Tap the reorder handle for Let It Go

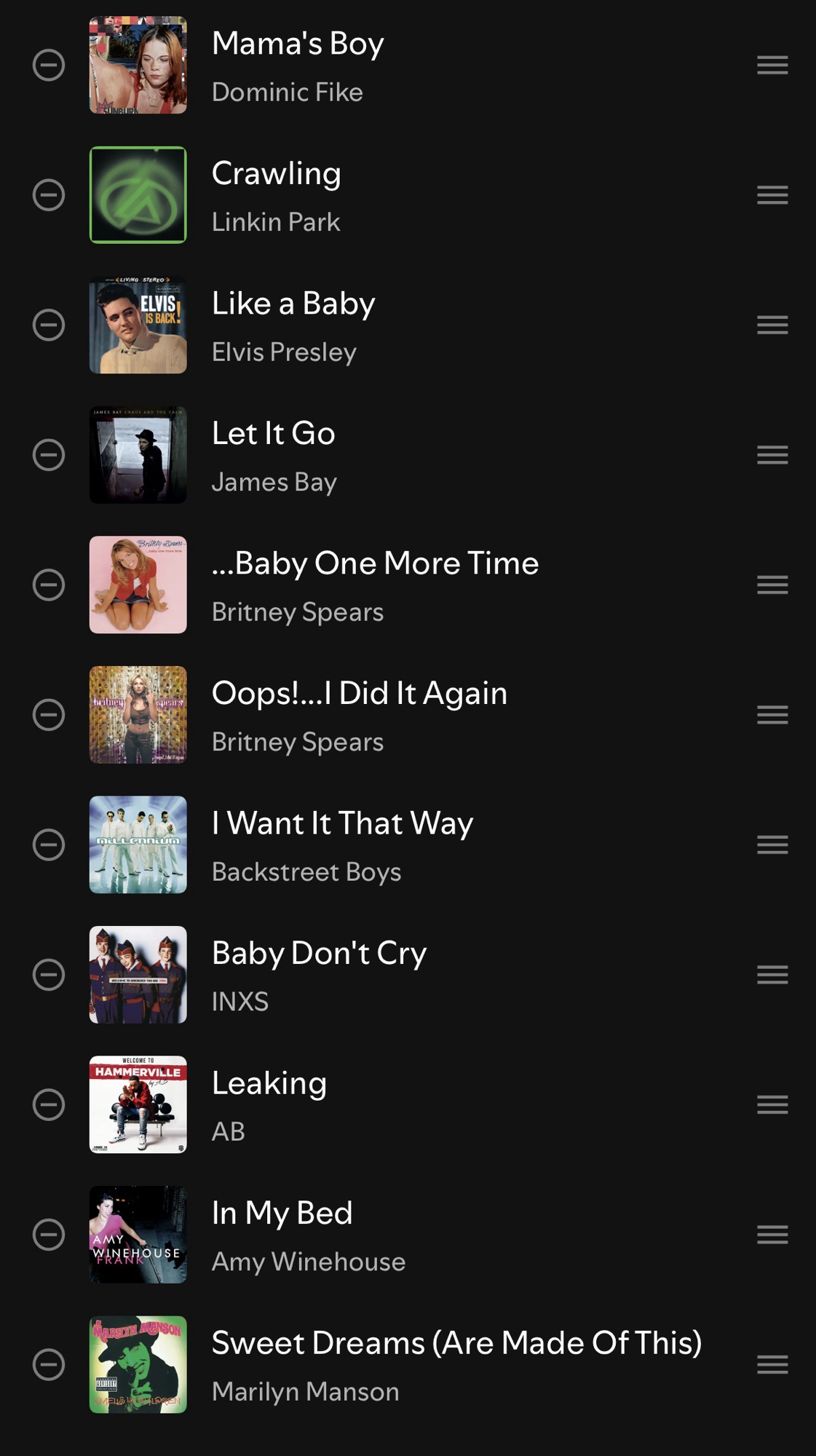coord(772,455)
